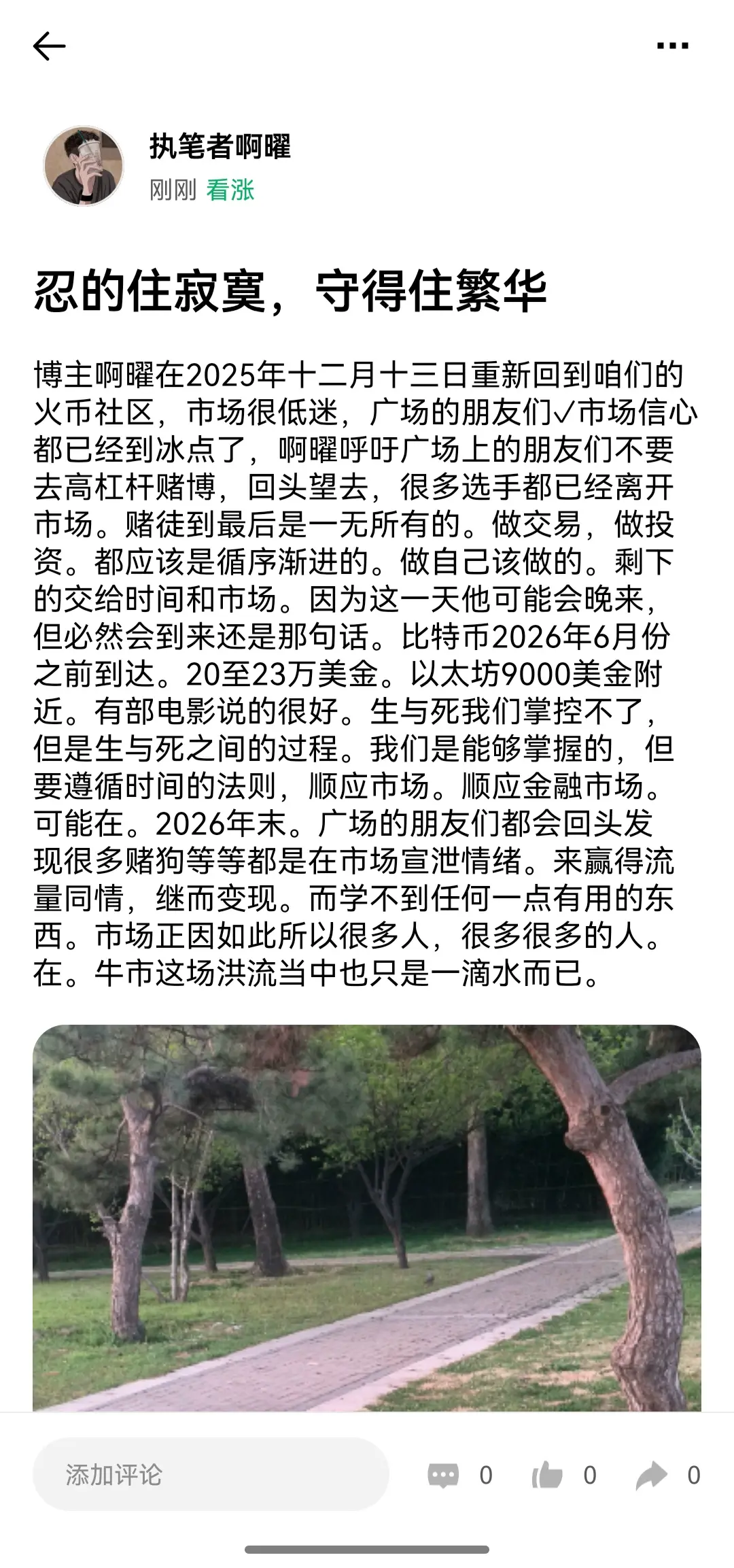View the park pathway photo
The height and width of the screenshot is (1568, 734).
[x=367, y=1217]
